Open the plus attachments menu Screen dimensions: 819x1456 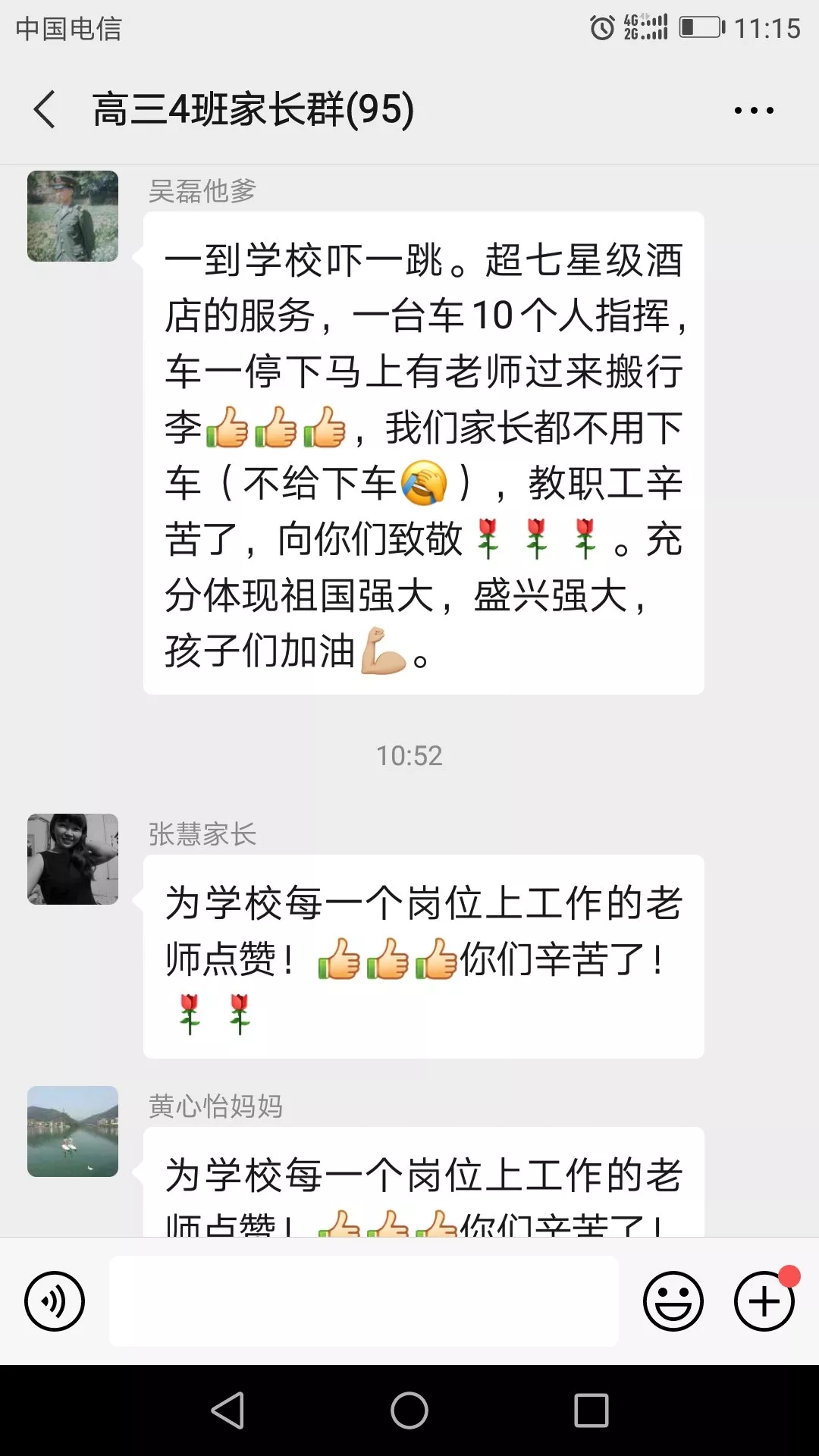764,1301
